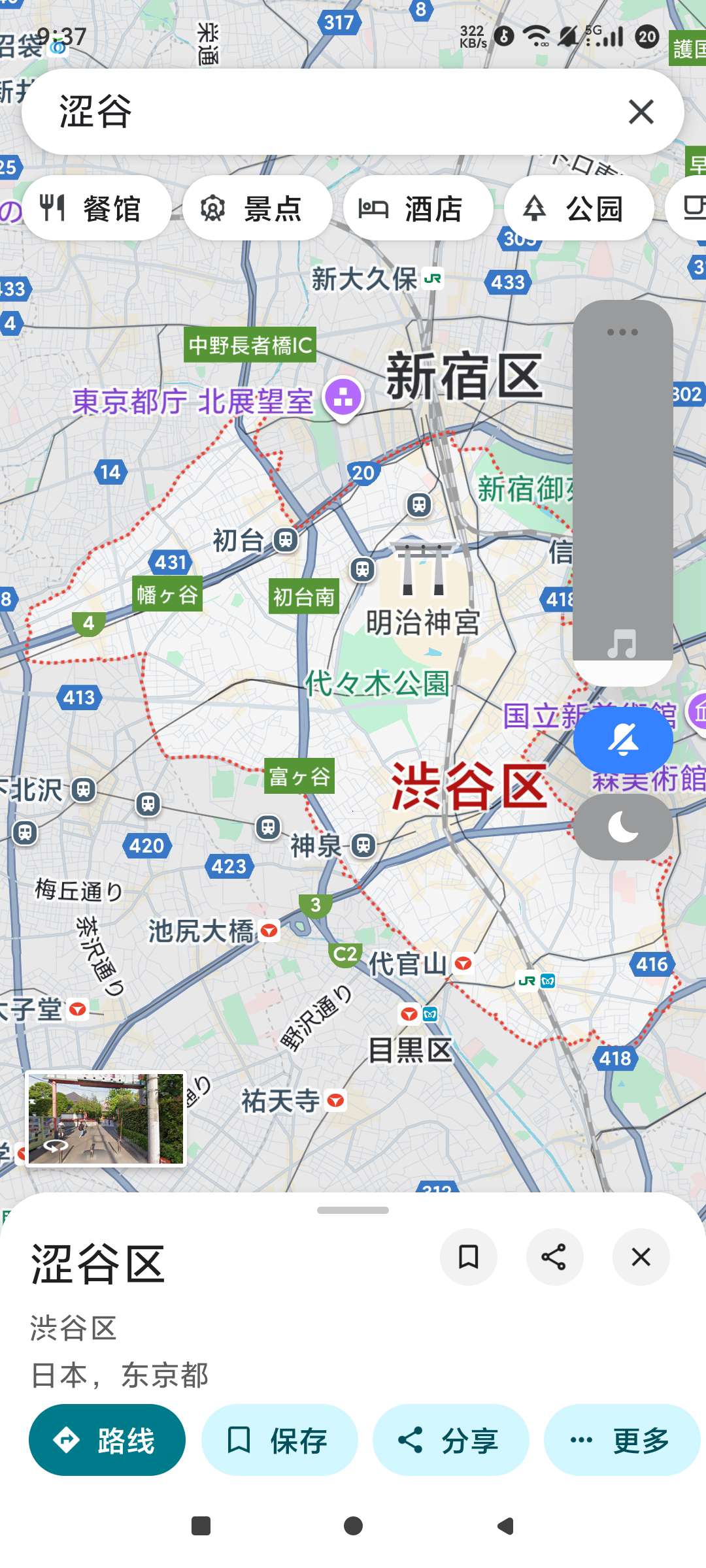Bookmark 涩谷区 using the save icon
This screenshot has height=1568, width=706.
tap(469, 1256)
